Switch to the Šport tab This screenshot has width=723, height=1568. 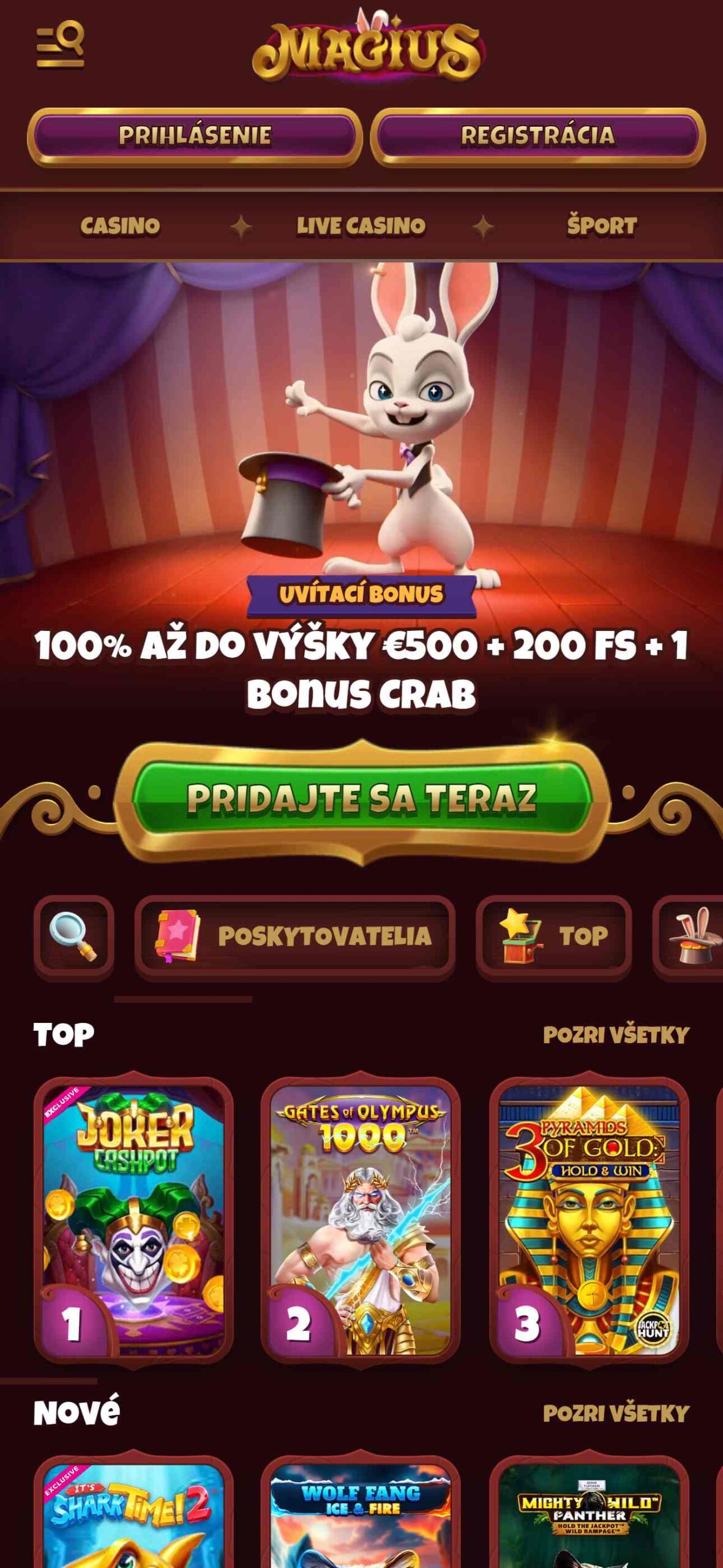[601, 226]
